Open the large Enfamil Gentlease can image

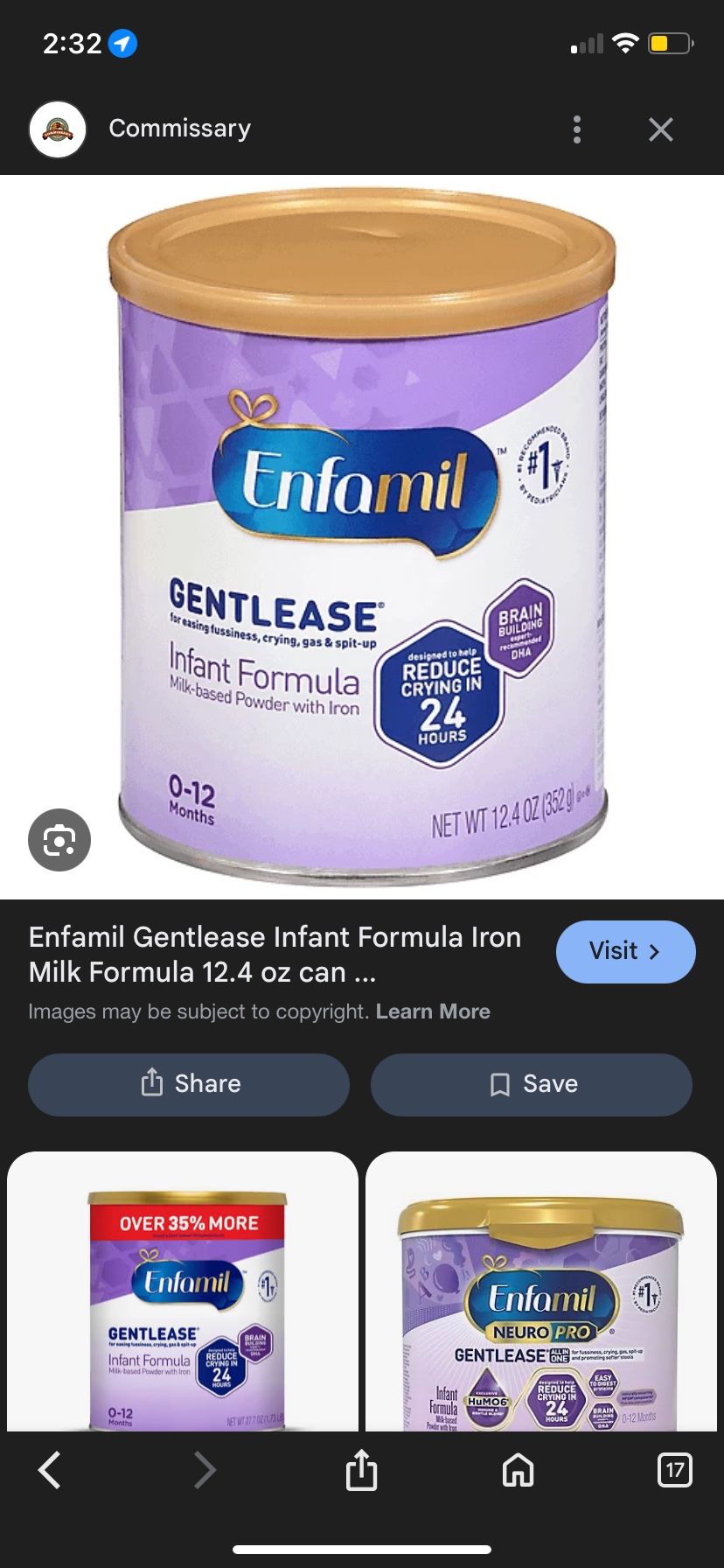(x=362, y=535)
